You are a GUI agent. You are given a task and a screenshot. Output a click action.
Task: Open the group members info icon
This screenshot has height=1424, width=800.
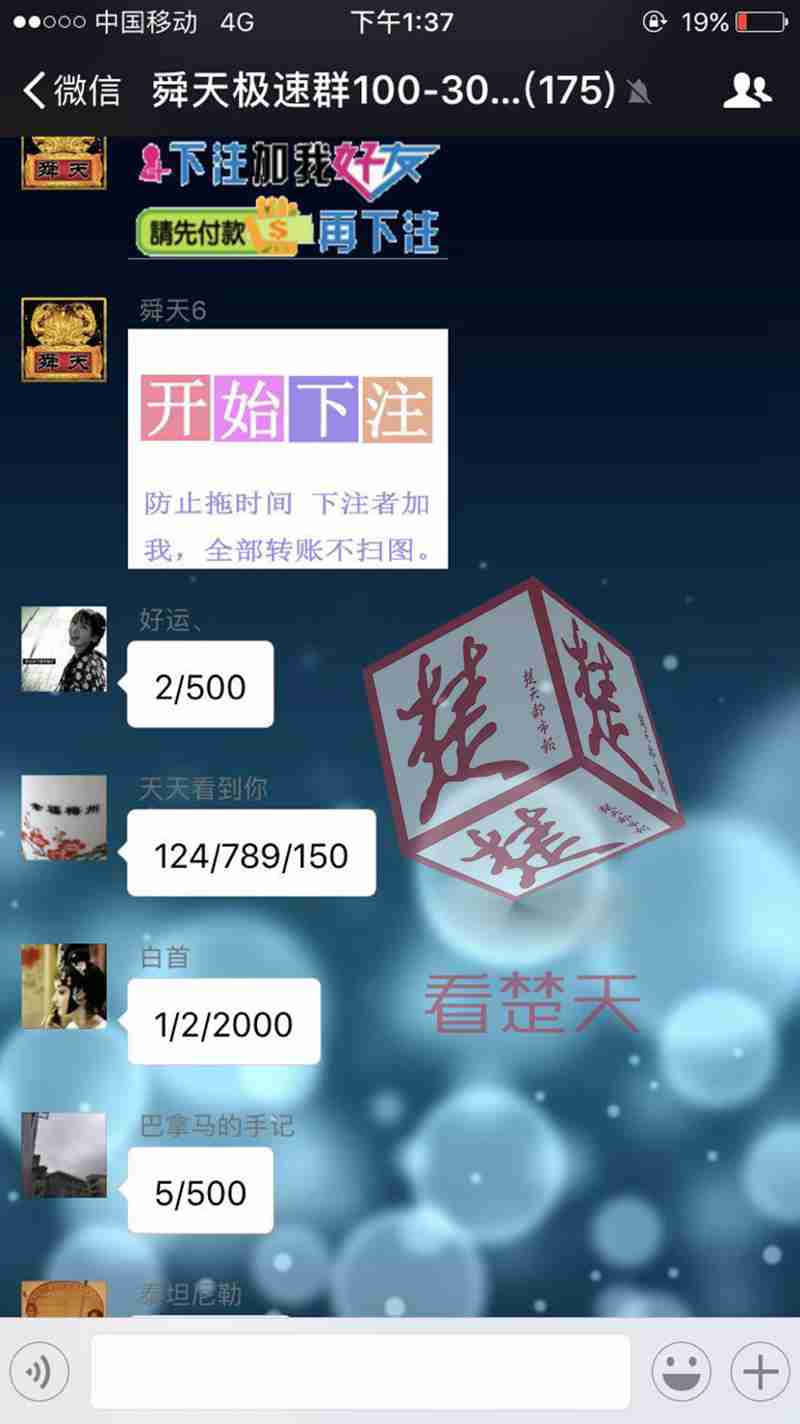click(x=746, y=91)
